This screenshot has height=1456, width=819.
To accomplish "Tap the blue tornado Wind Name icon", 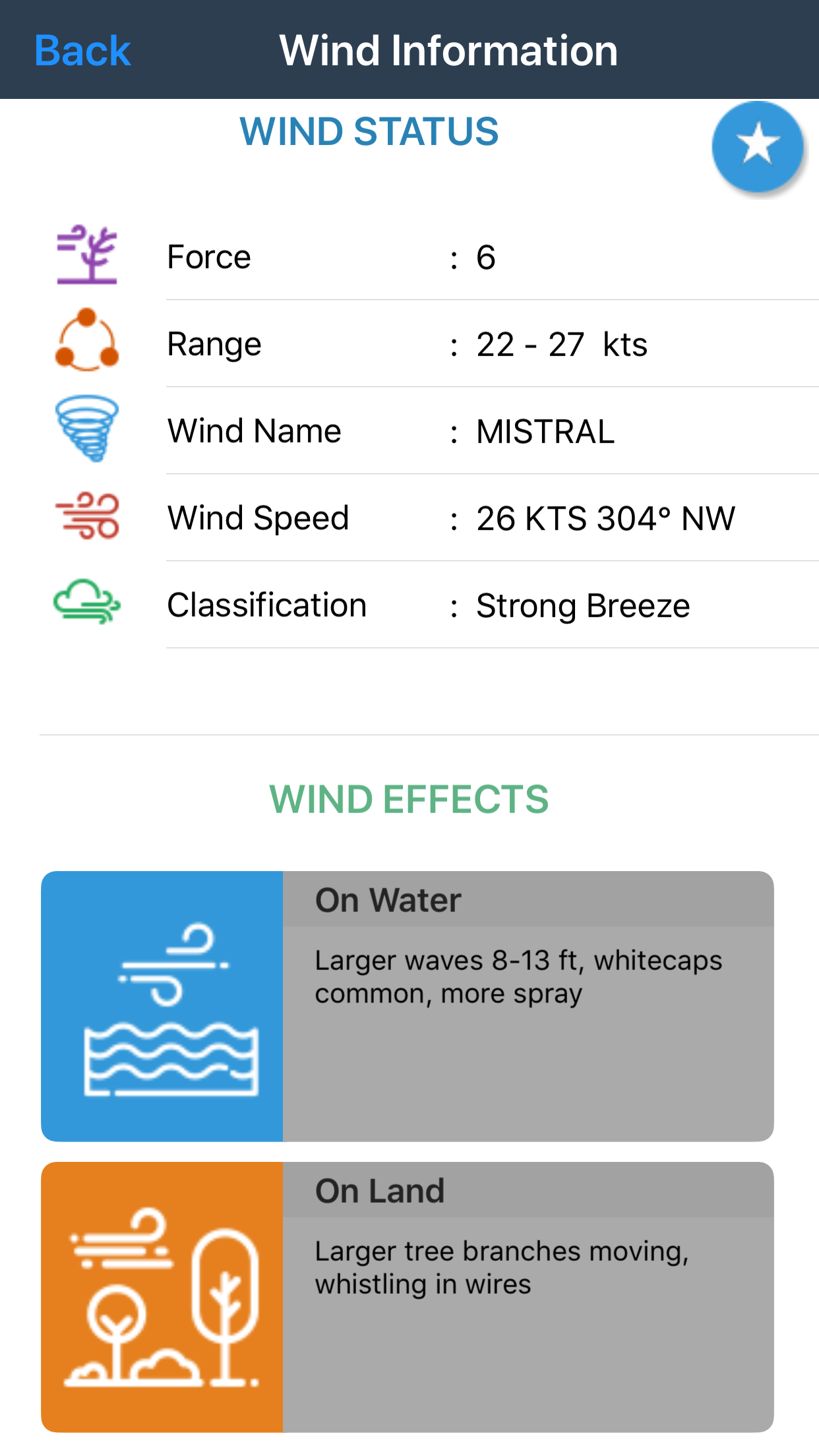I will [x=88, y=430].
